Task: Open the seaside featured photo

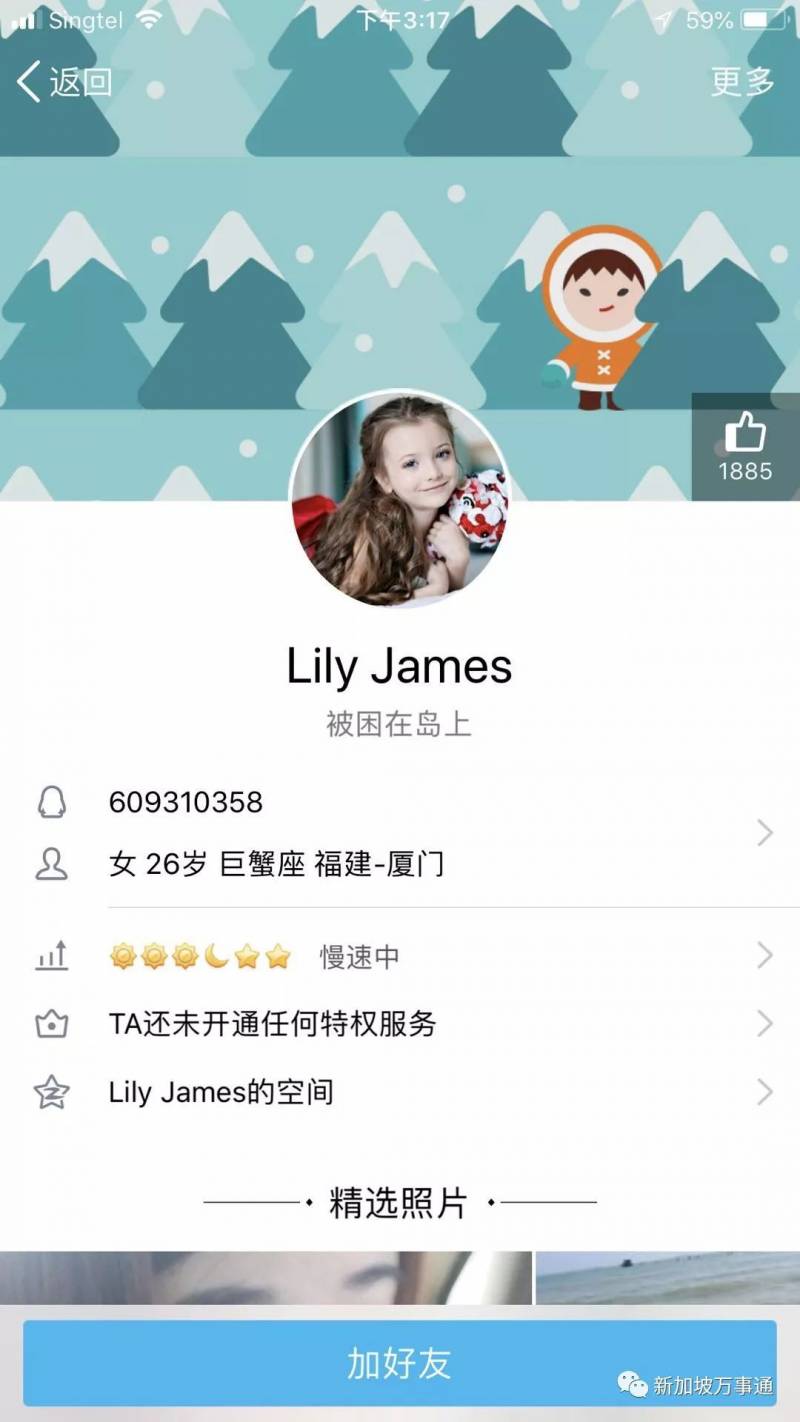Action: pos(667,1278)
